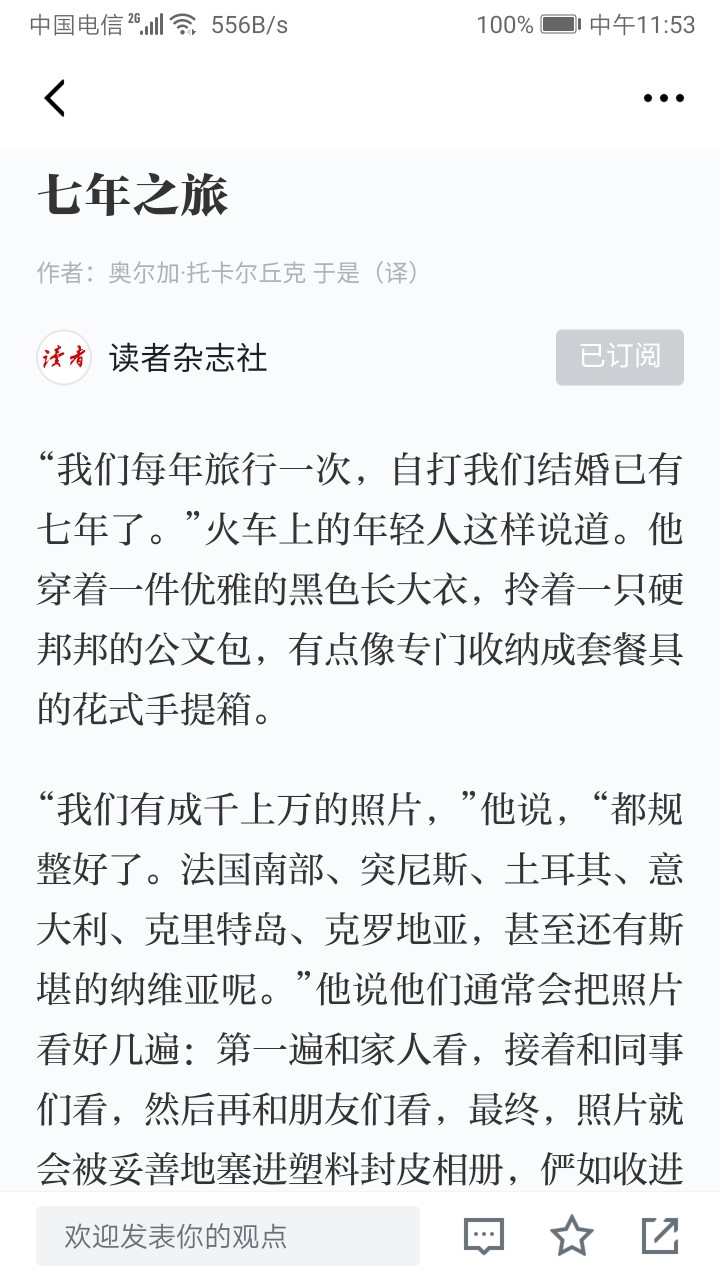View the article's comments via speech bubble icon
This screenshot has width=720, height=1280.
click(484, 1236)
